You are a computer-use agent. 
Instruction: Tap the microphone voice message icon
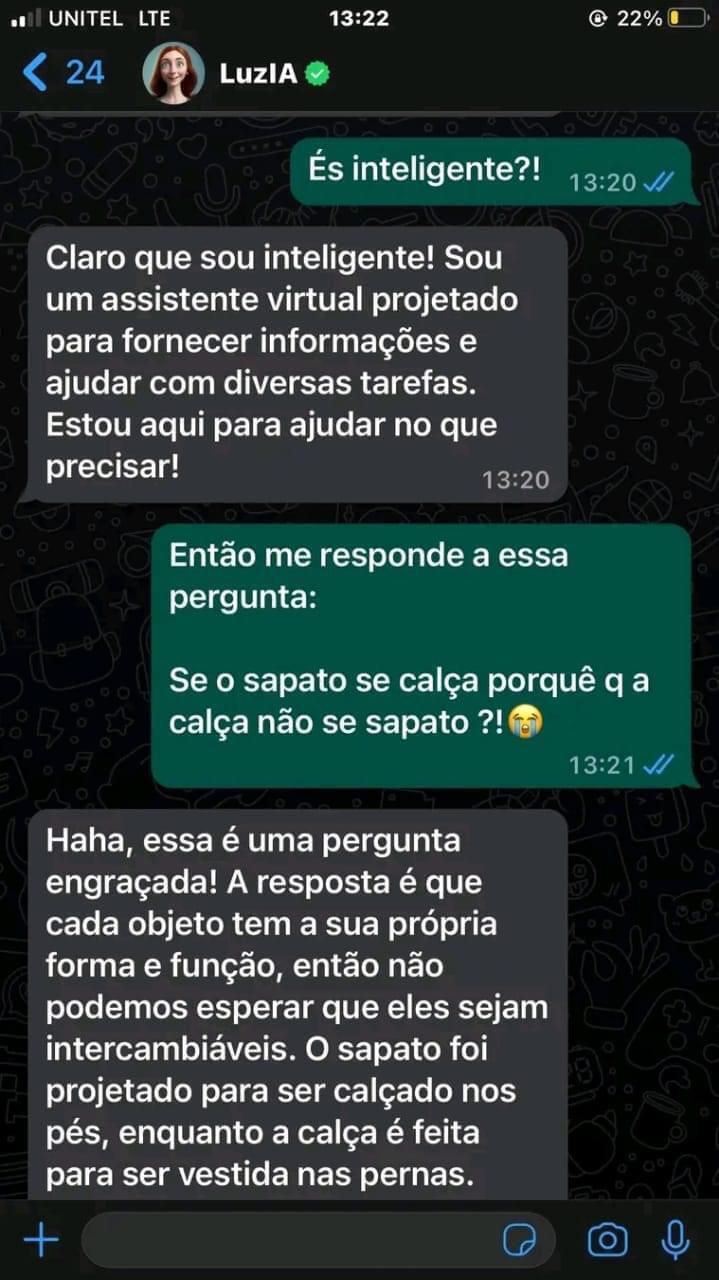tap(675, 1240)
